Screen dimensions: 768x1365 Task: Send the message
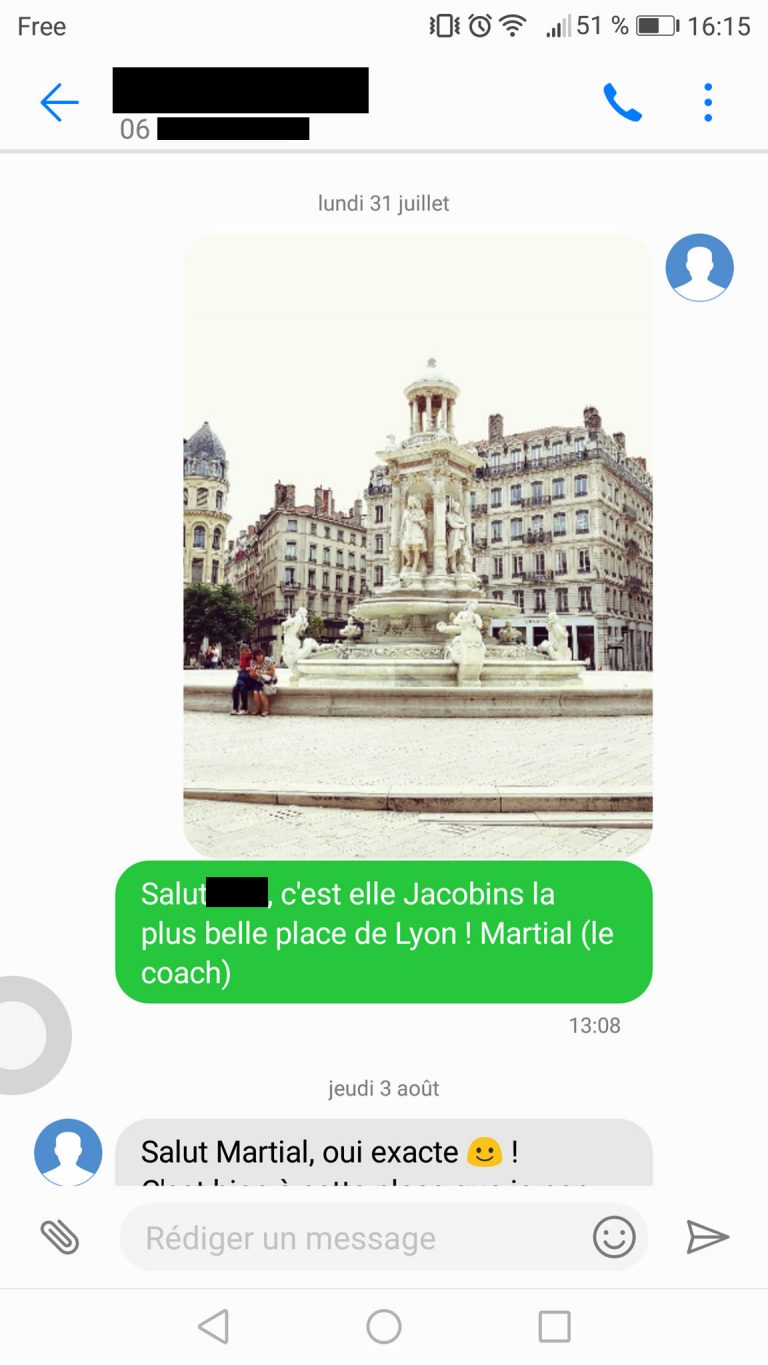coord(707,1238)
